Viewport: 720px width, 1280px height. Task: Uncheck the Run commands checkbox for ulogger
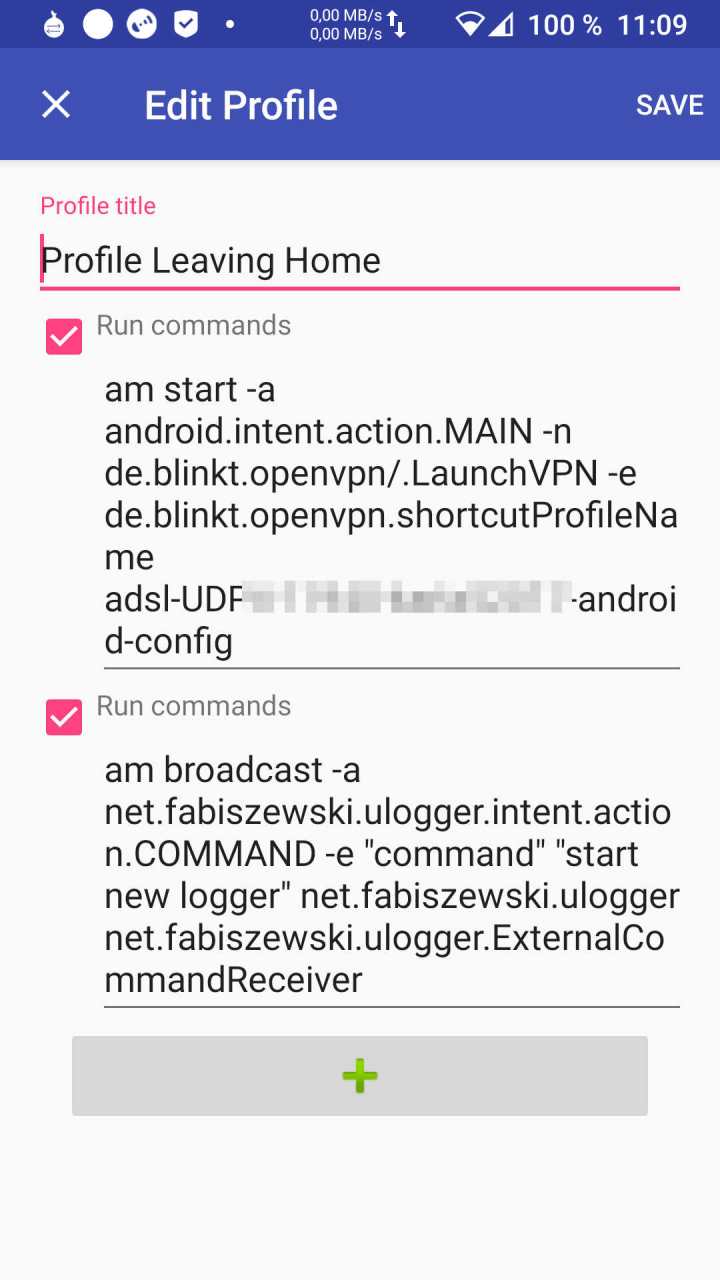(64, 717)
